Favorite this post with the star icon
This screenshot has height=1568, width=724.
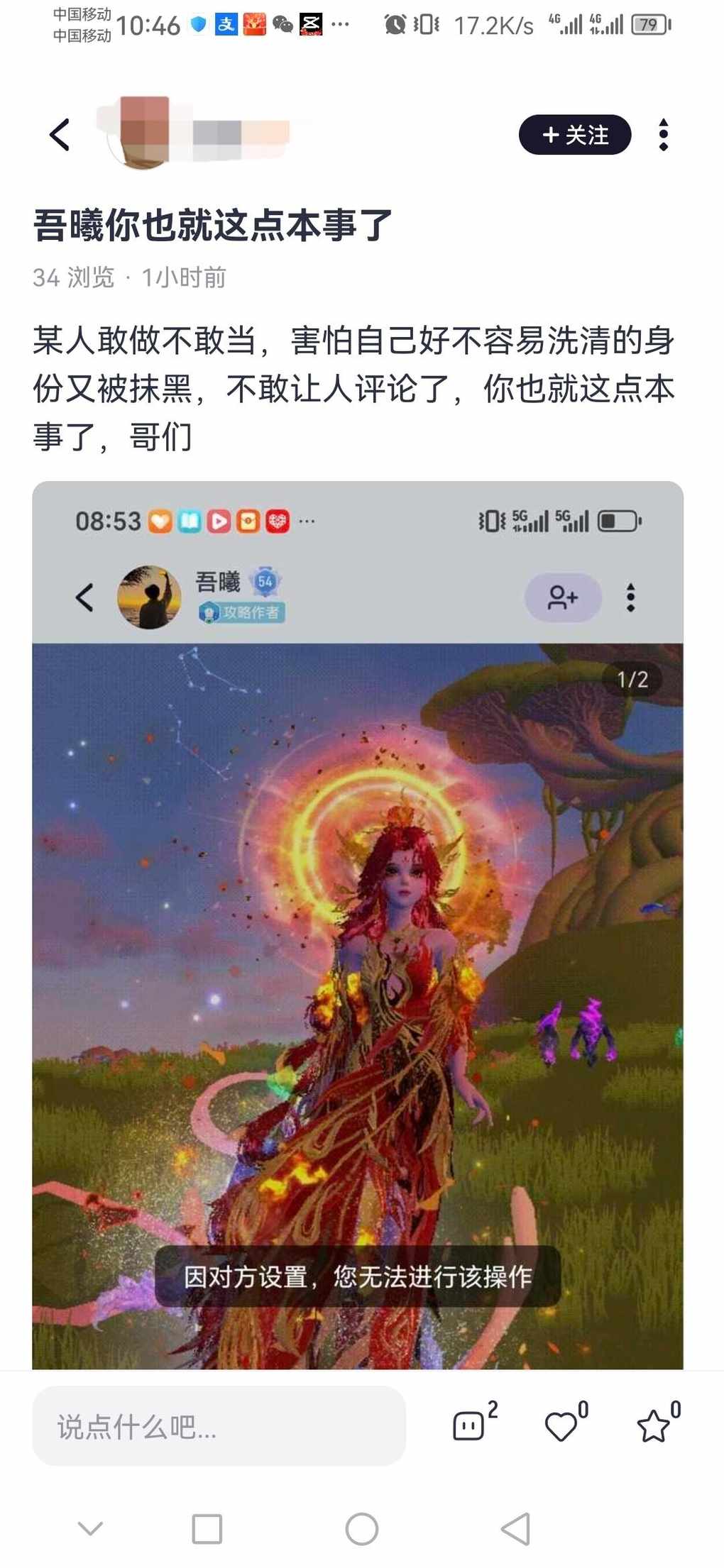(x=654, y=1425)
